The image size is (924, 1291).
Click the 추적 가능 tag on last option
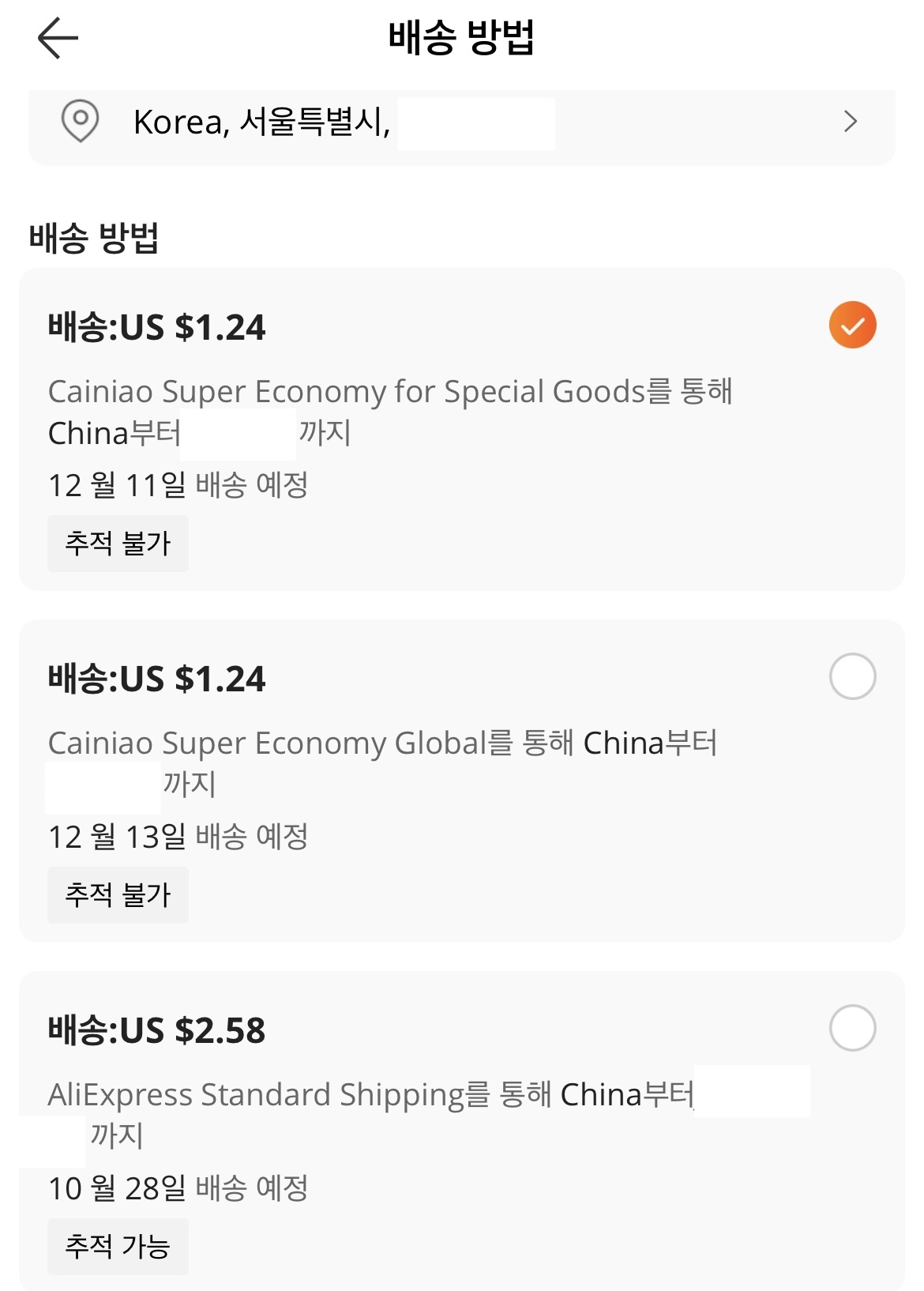click(118, 1245)
